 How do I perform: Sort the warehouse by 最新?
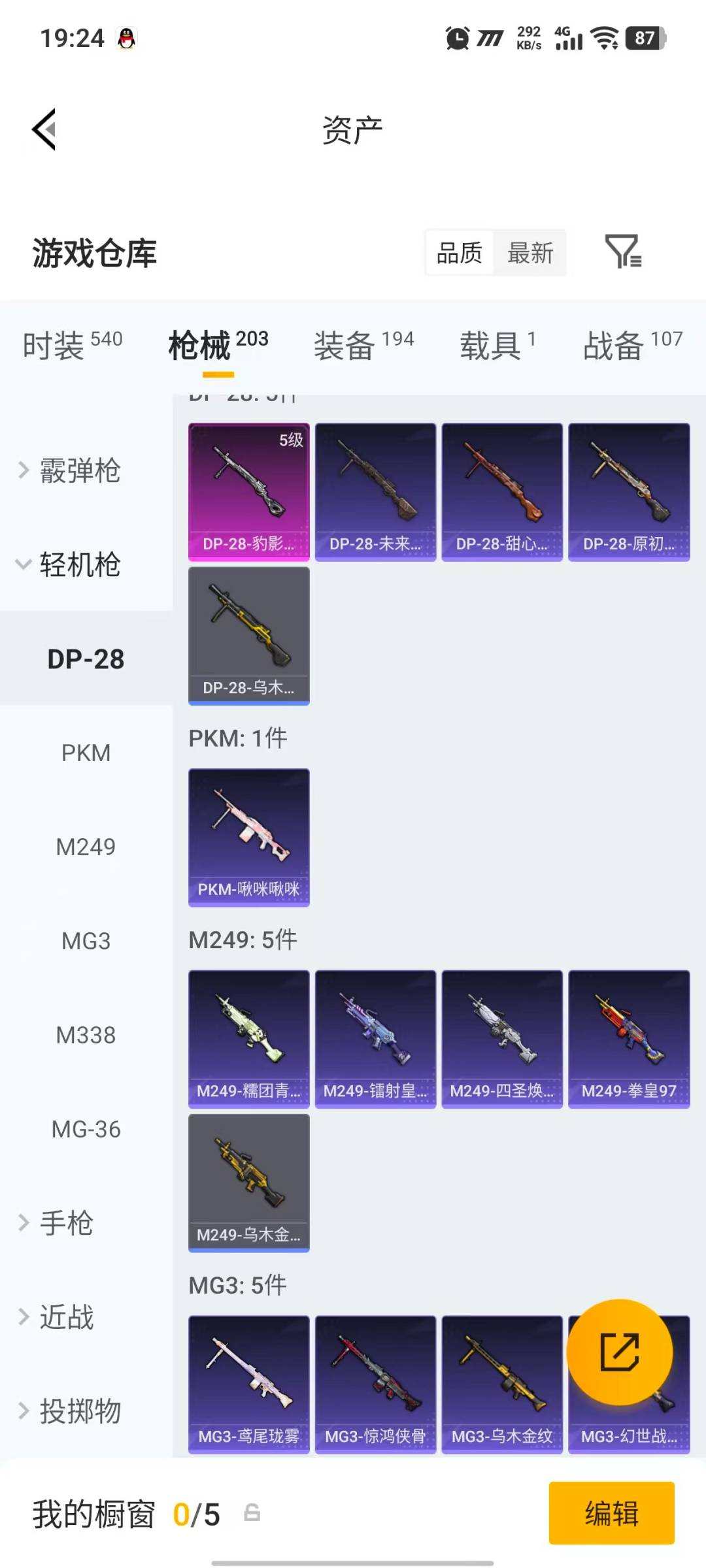[x=530, y=253]
